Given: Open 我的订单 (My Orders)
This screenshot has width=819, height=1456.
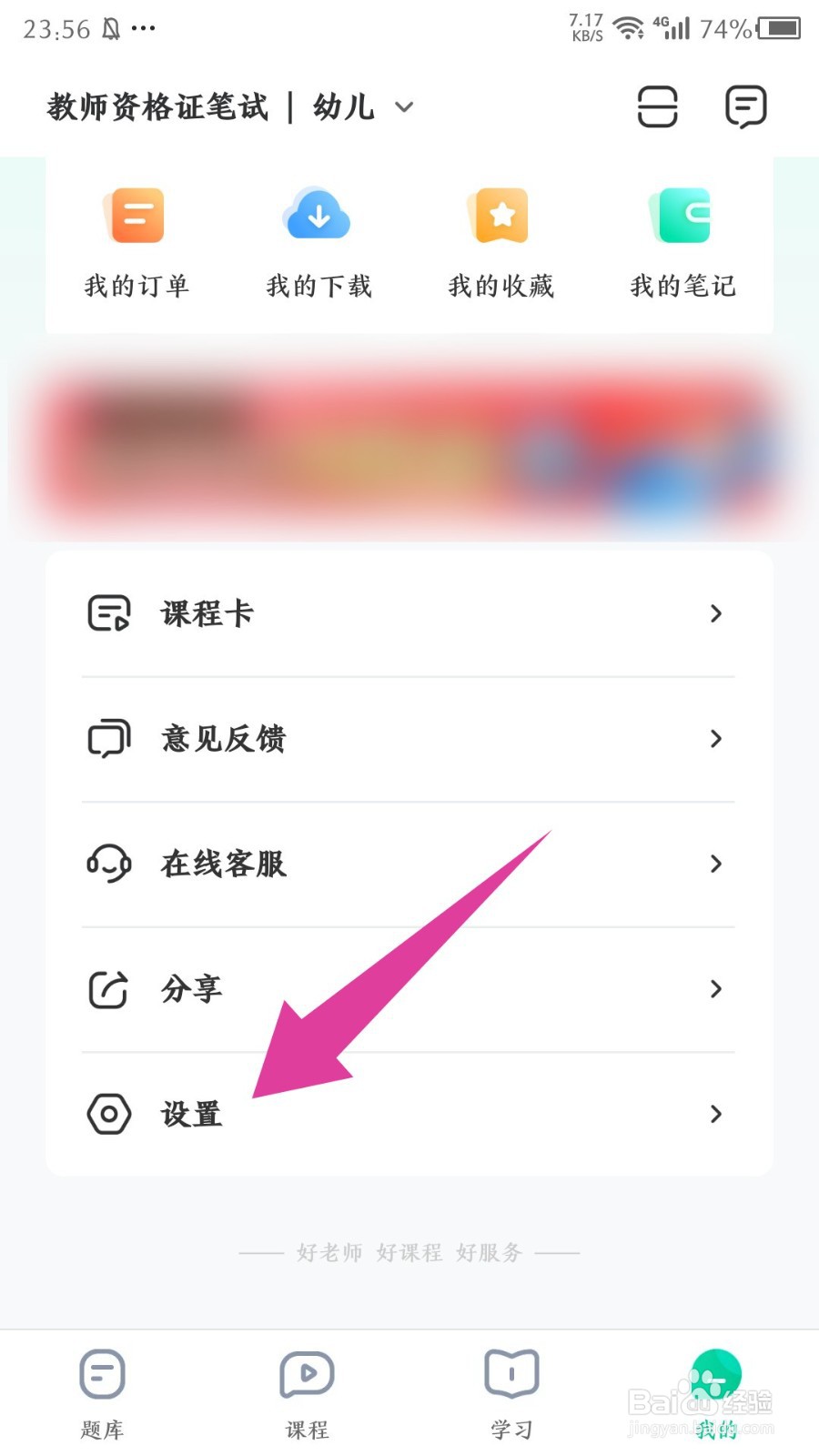Looking at the screenshot, I should pyautogui.click(x=135, y=241).
